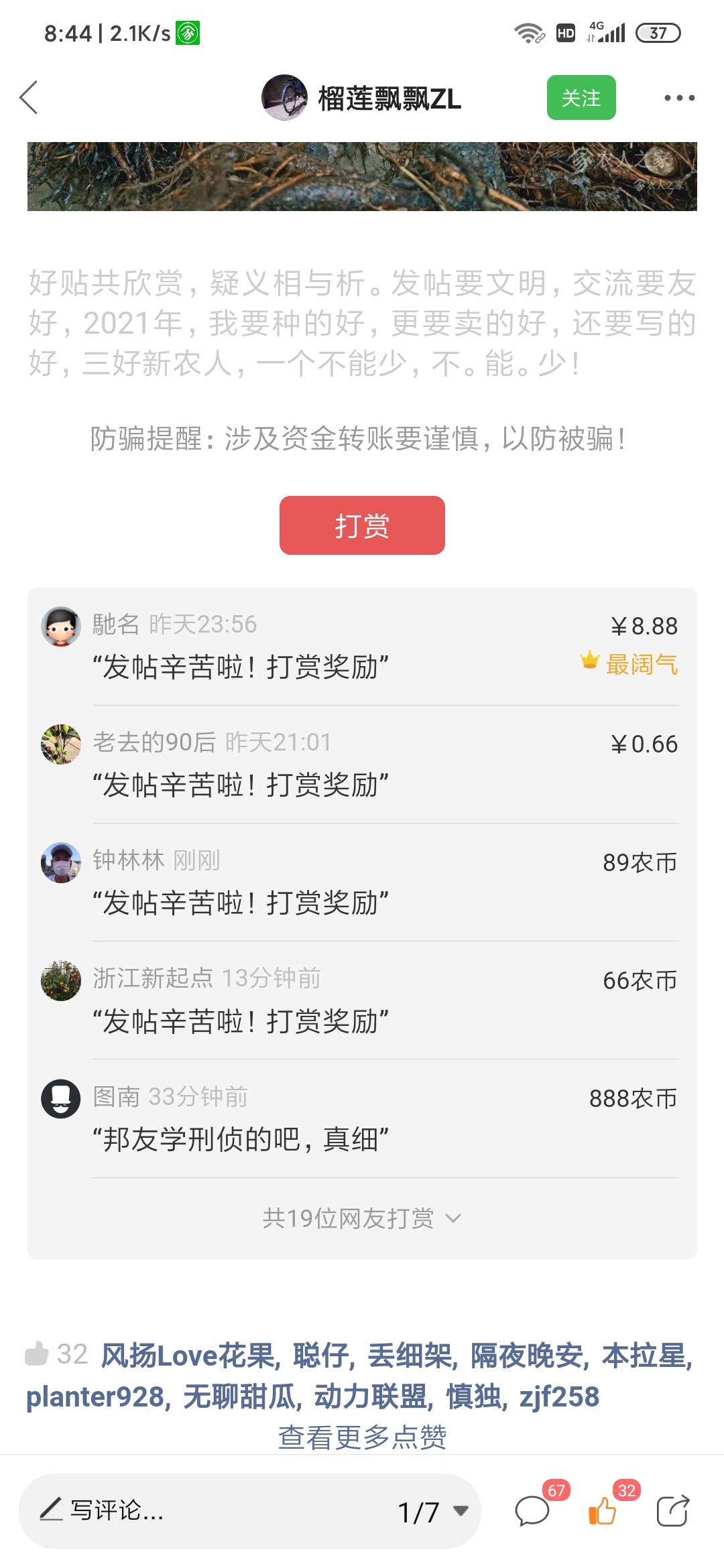This screenshot has height=1568, width=724.
Task: Open tipper 馳名's profile
Action: [x=61, y=627]
